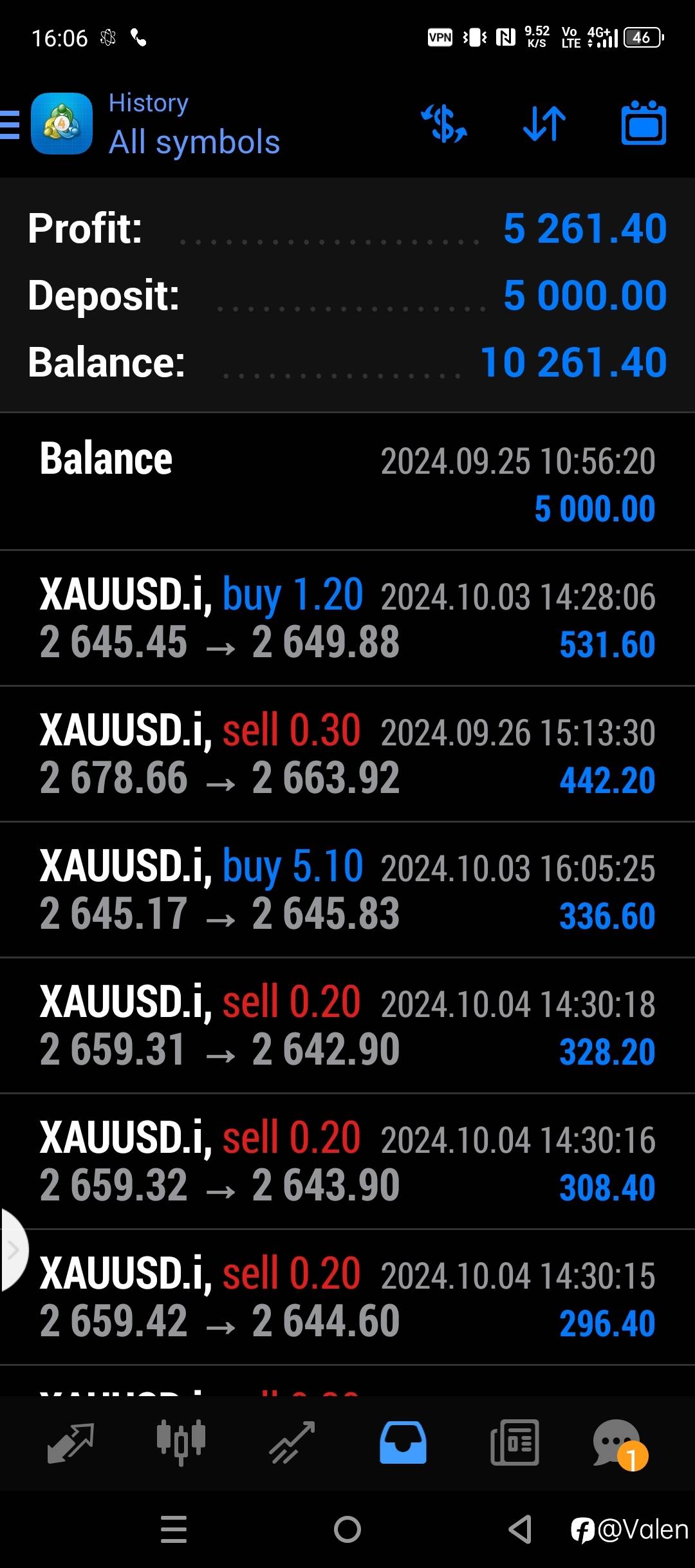The height and width of the screenshot is (1568, 695).
Task: Change the history sort order
Action: pyautogui.click(x=544, y=124)
